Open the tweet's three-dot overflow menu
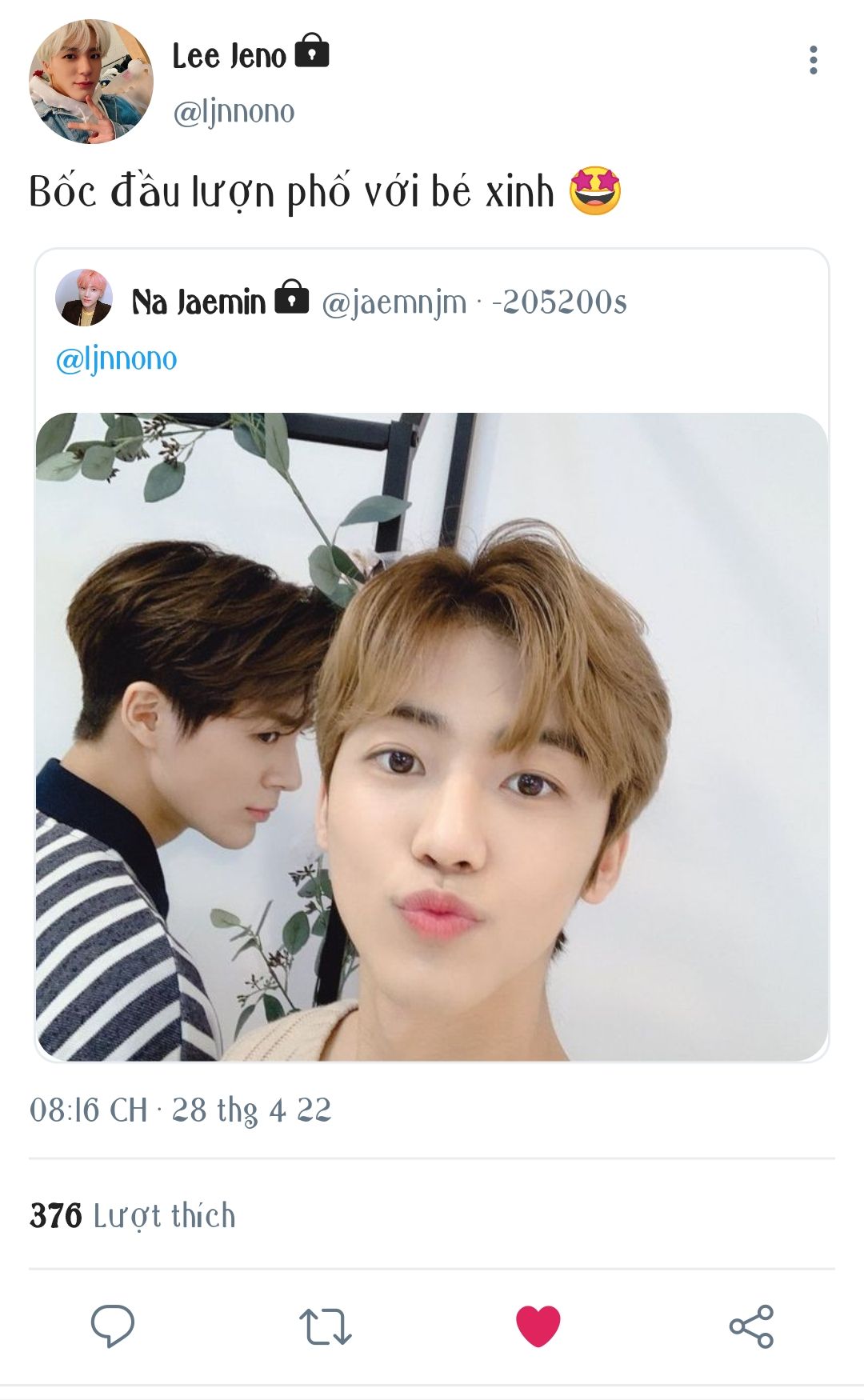The width and height of the screenshot is (864, 1400). pyautogui.click(x=813, y=61)
